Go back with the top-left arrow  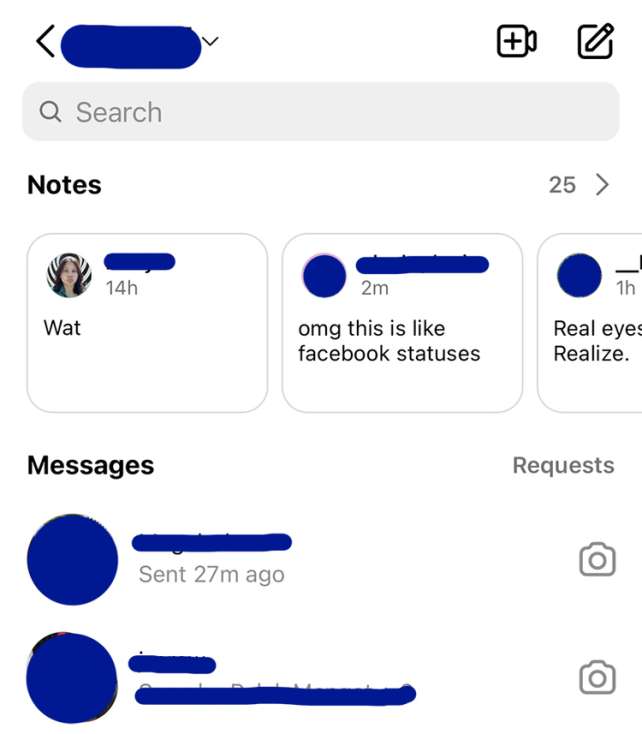[45, 42]
